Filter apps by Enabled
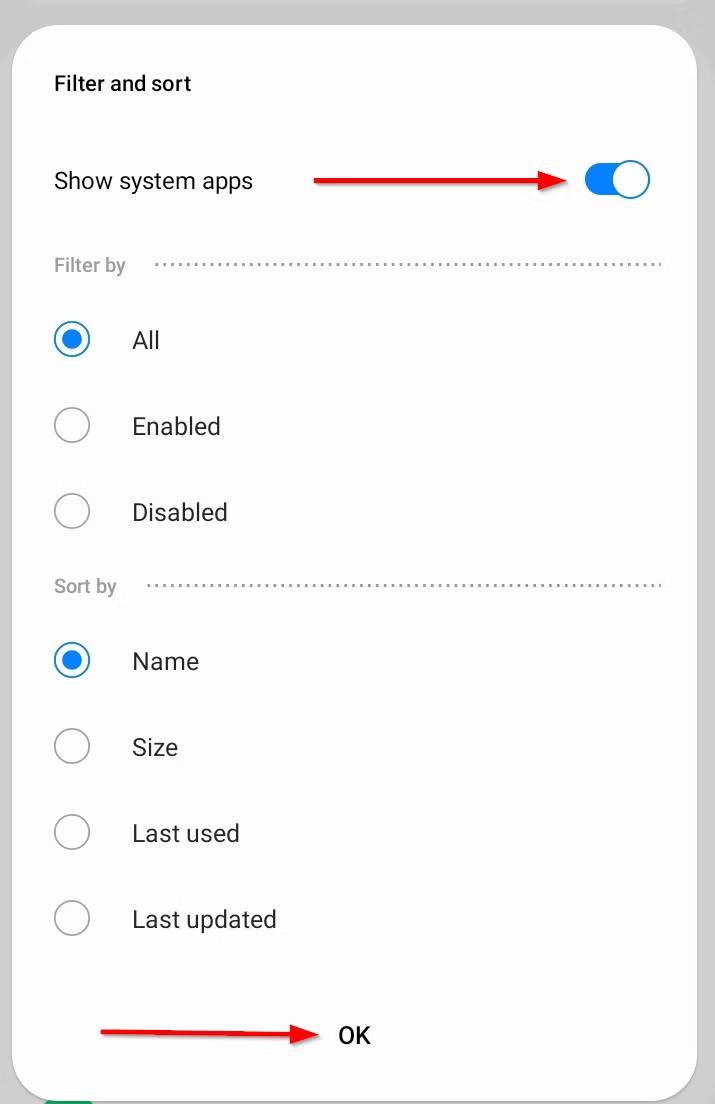The width and height of the screenshot is (715, 1104). [72, 426]
